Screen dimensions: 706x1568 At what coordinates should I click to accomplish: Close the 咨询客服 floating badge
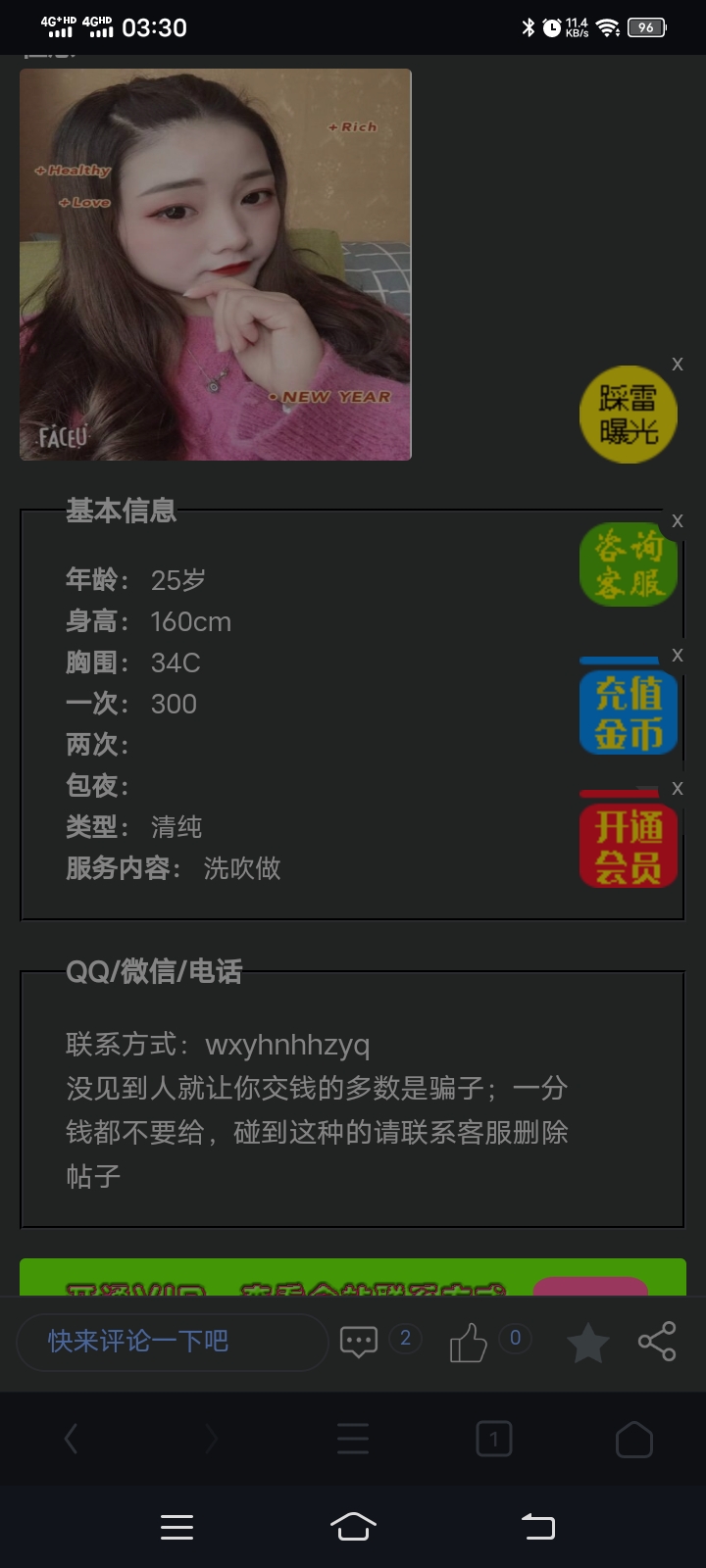(677, 520)
